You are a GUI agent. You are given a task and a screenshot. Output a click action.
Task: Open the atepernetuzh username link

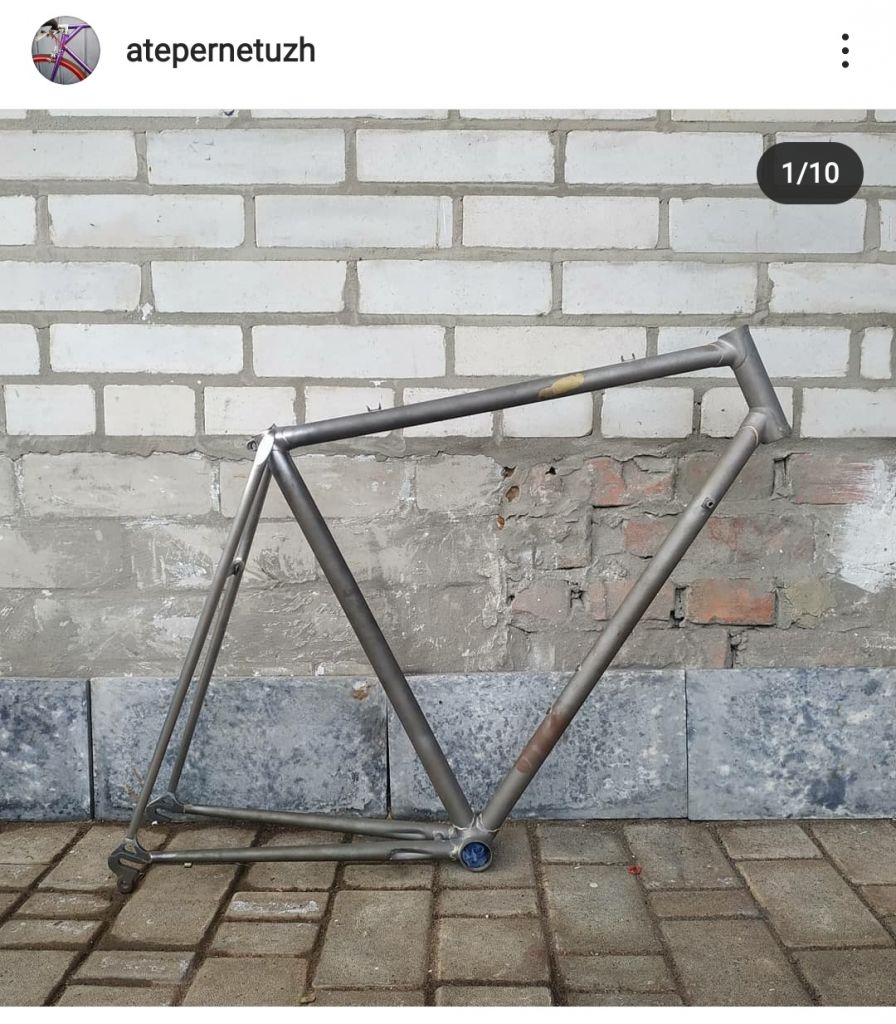pyautogui.click(x=220, y=51)
